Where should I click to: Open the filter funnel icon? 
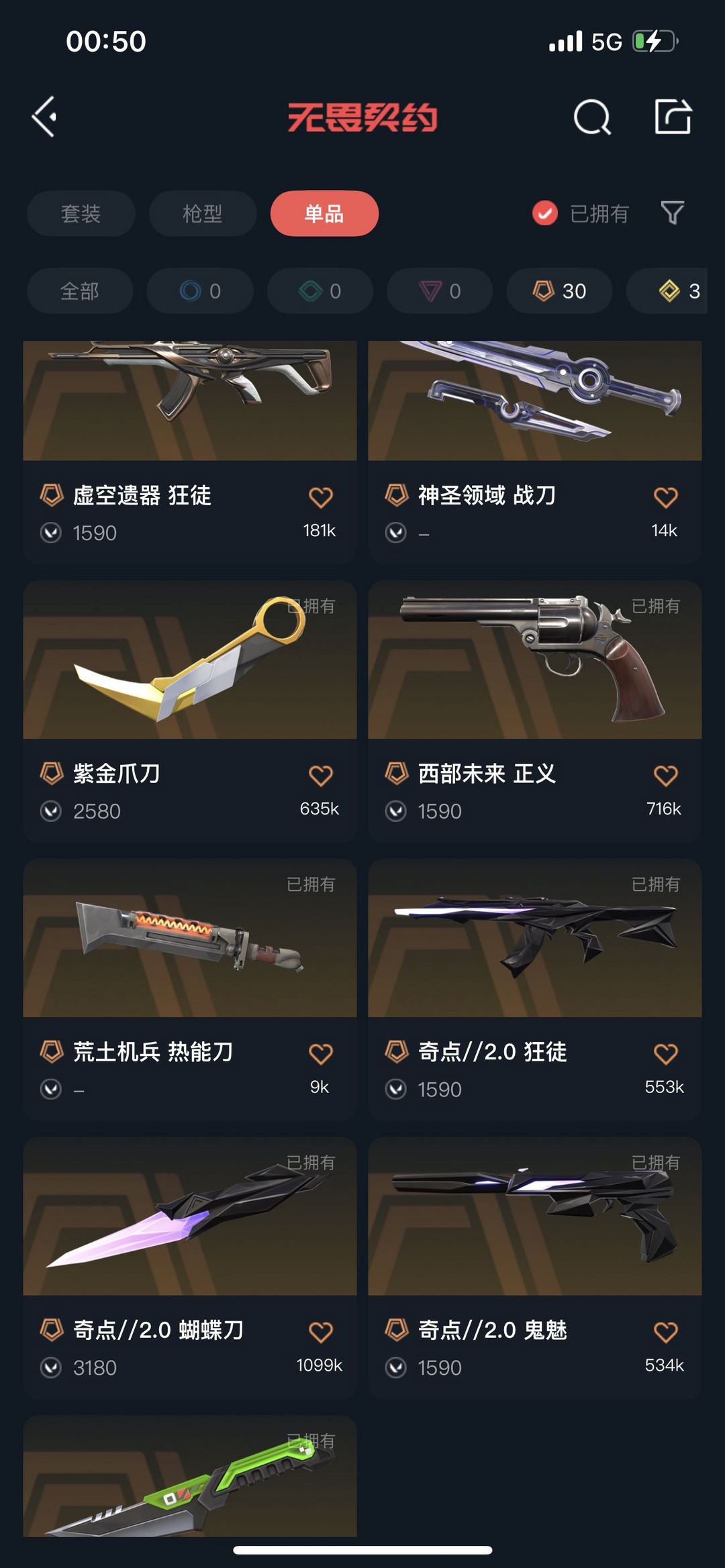click(672, 213)
